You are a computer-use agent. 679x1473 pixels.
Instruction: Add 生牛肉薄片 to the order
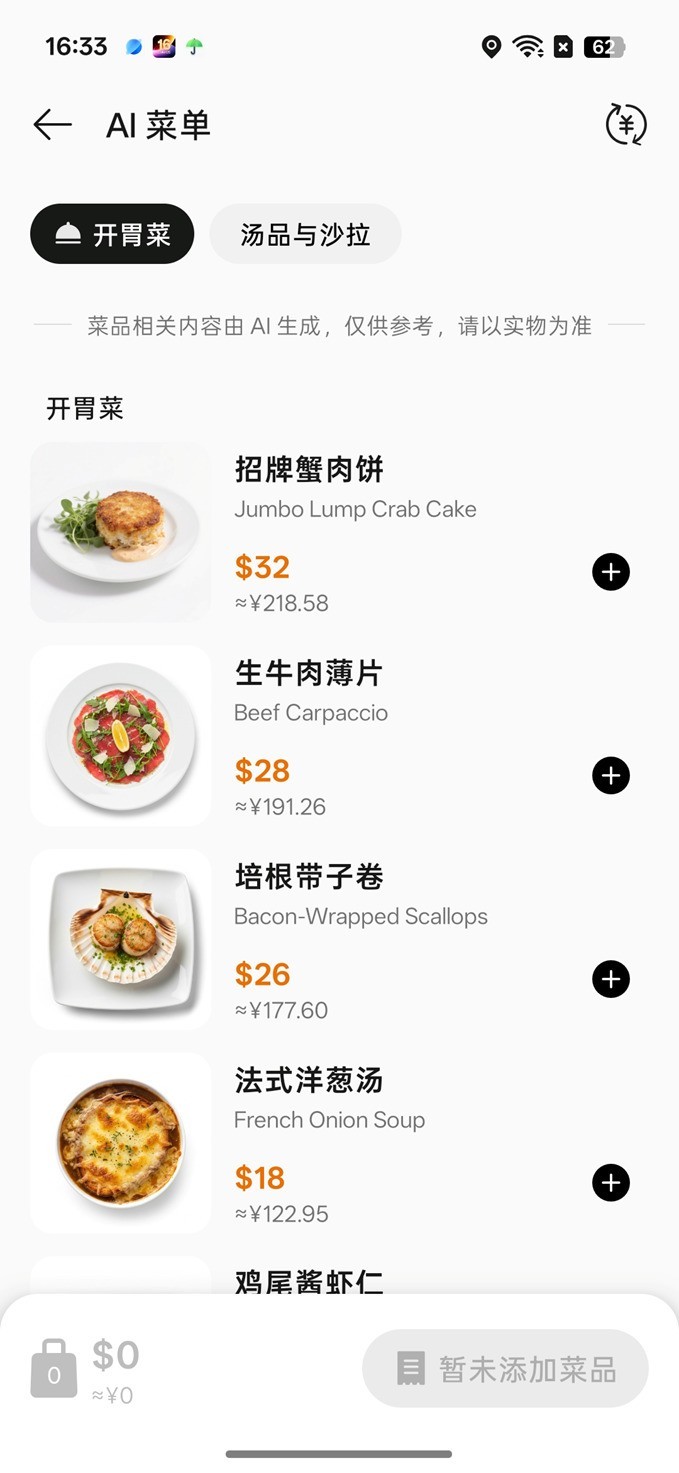pos(611,775)
